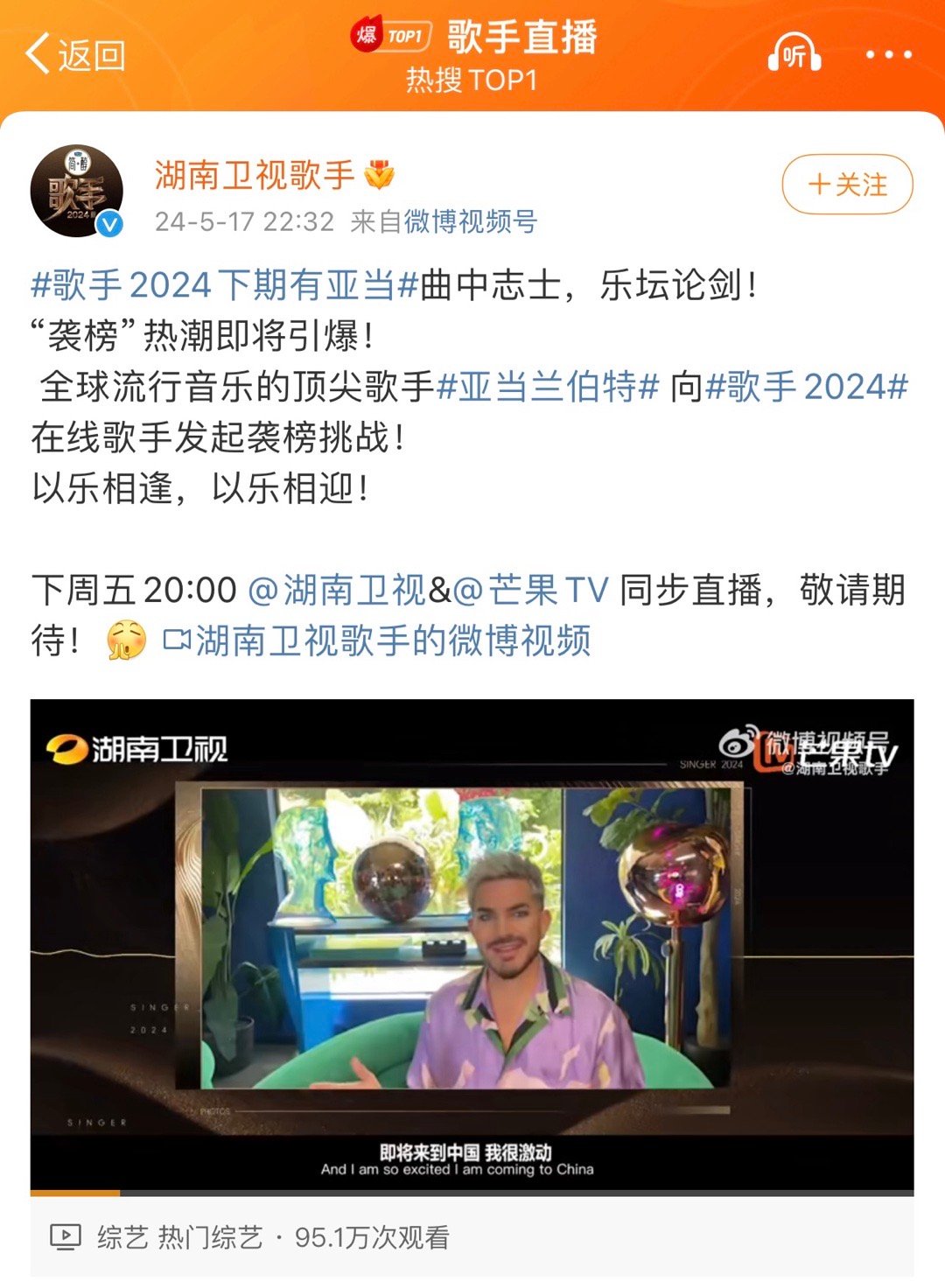Open the 湖南卫视歌手 username link
Image resolution: width=945 pixels, height=1288 pixels.
254,175
